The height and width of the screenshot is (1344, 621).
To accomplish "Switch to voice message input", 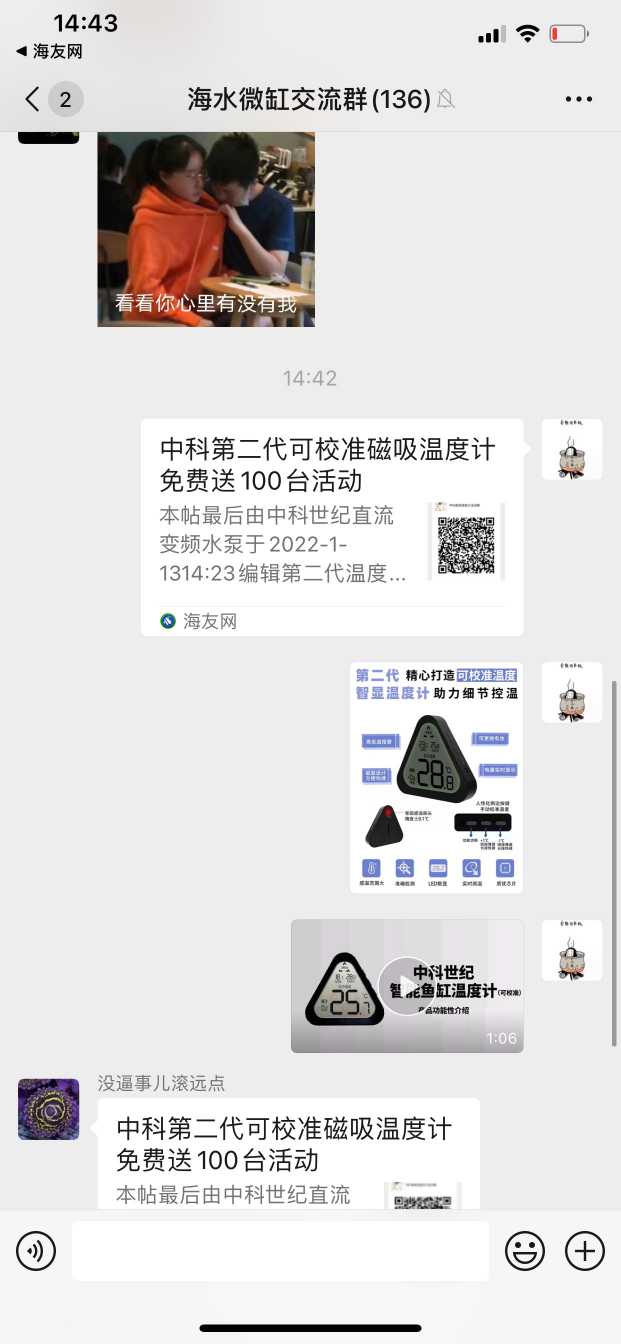I will coord(36,1250).
